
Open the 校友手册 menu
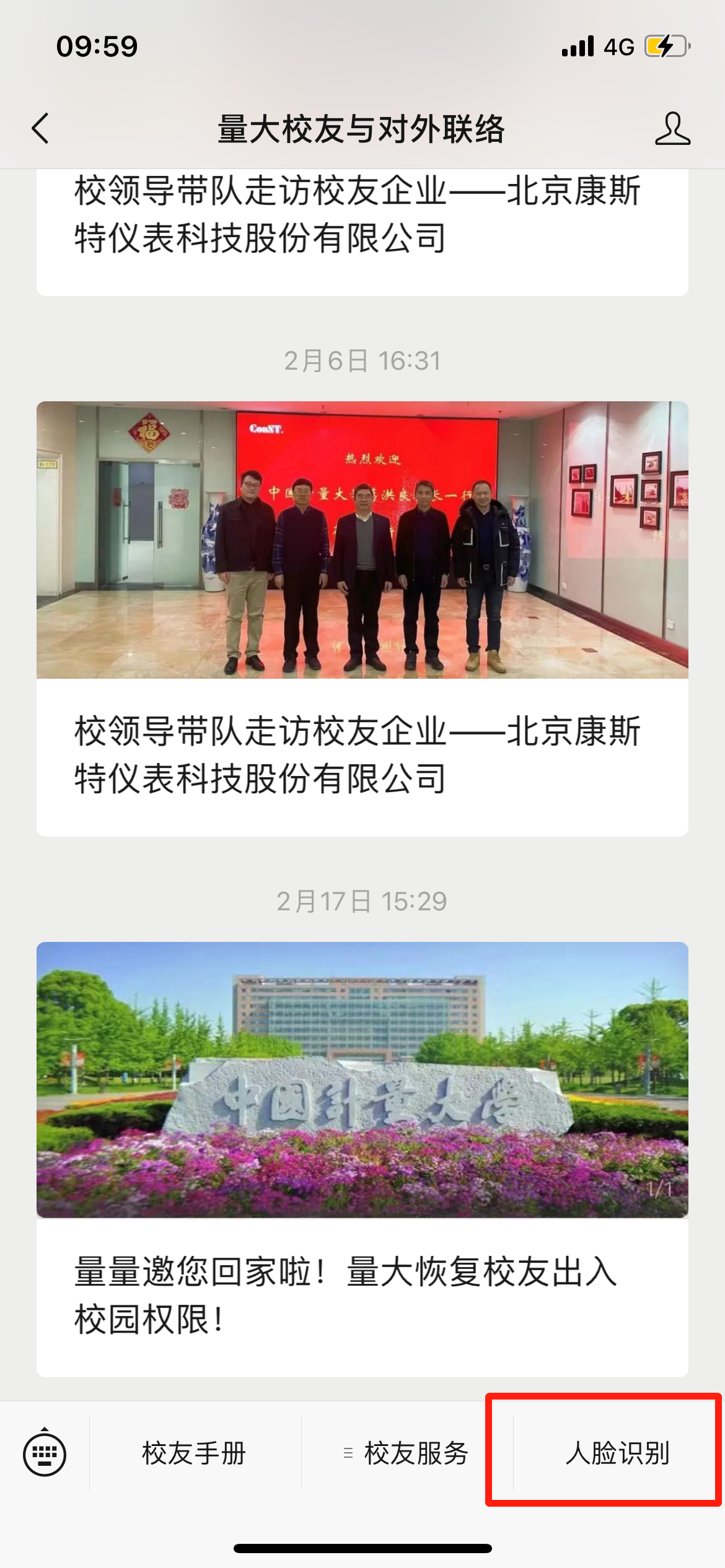(195, 1453)
